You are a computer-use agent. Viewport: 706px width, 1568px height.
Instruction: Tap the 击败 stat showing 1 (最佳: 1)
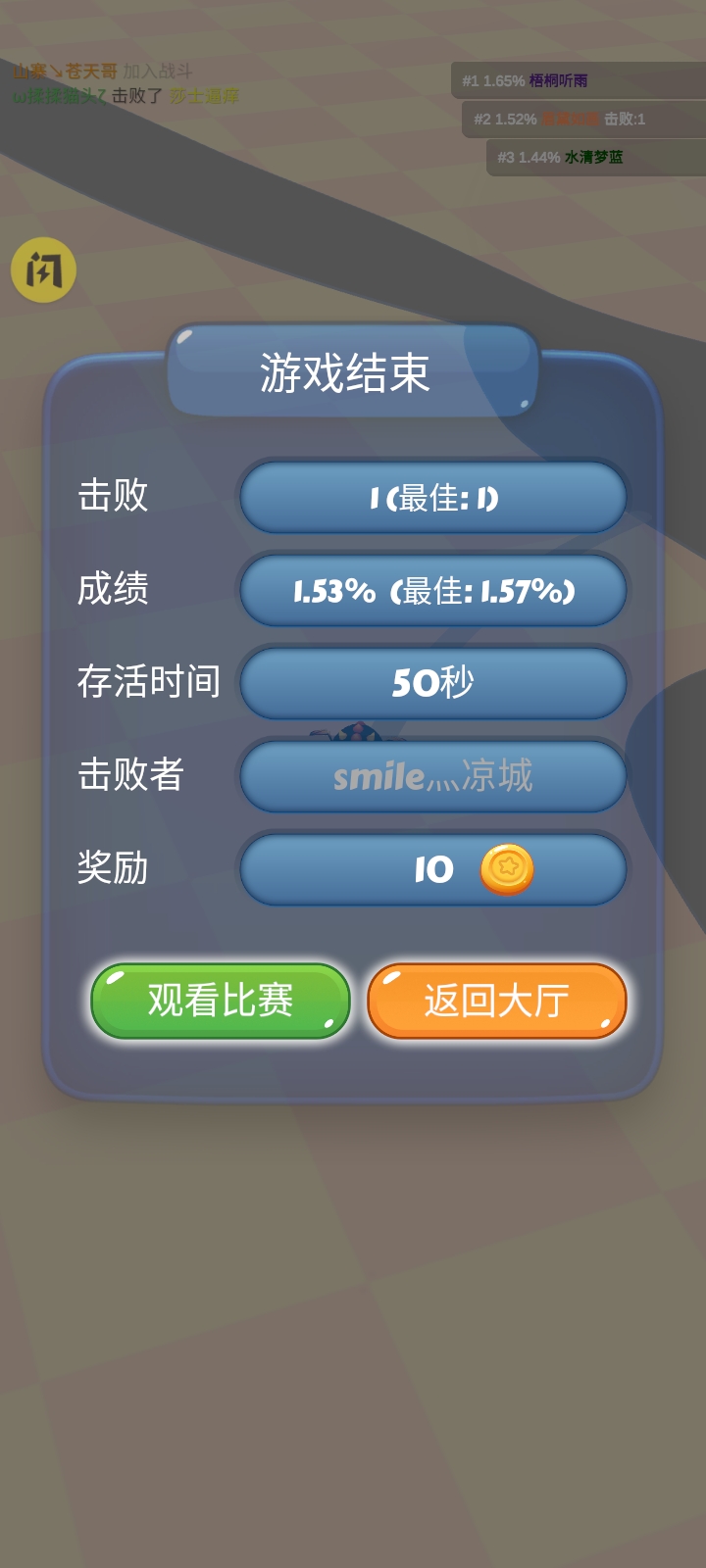point(434,498)
